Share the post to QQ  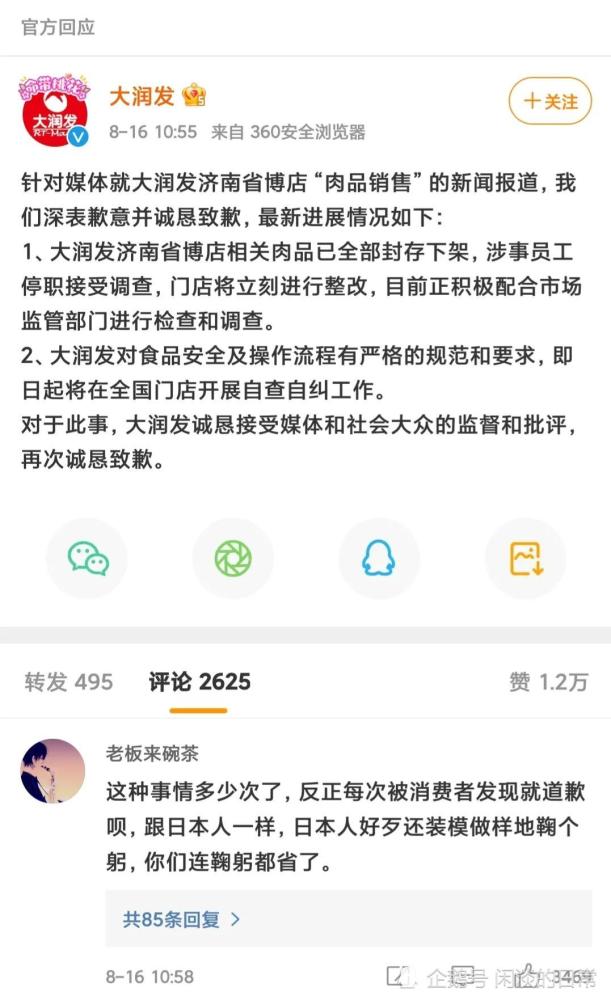click(x=379, y=558)
